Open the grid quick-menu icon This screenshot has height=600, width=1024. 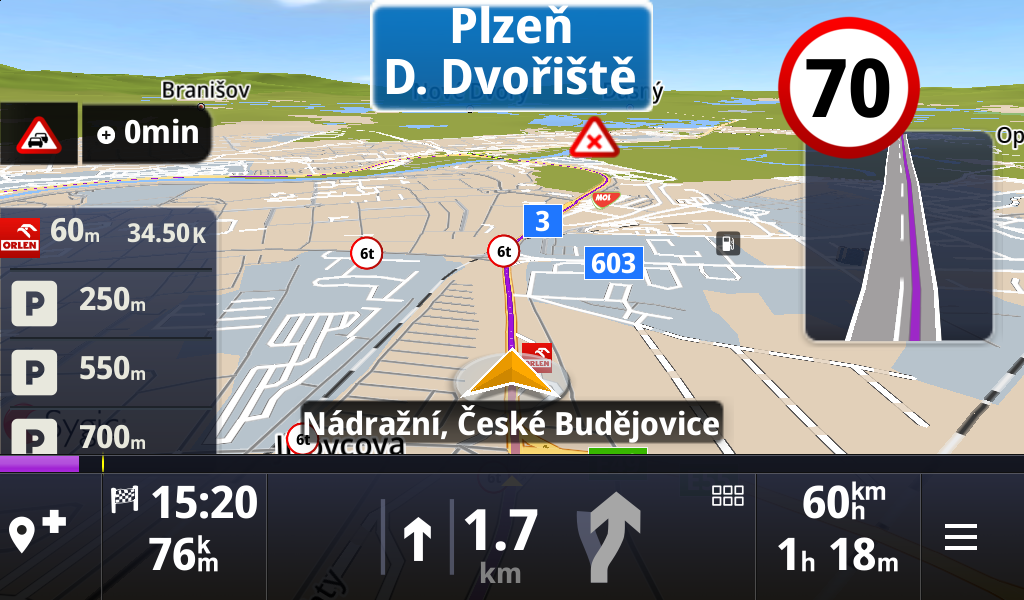pos(727,495)
